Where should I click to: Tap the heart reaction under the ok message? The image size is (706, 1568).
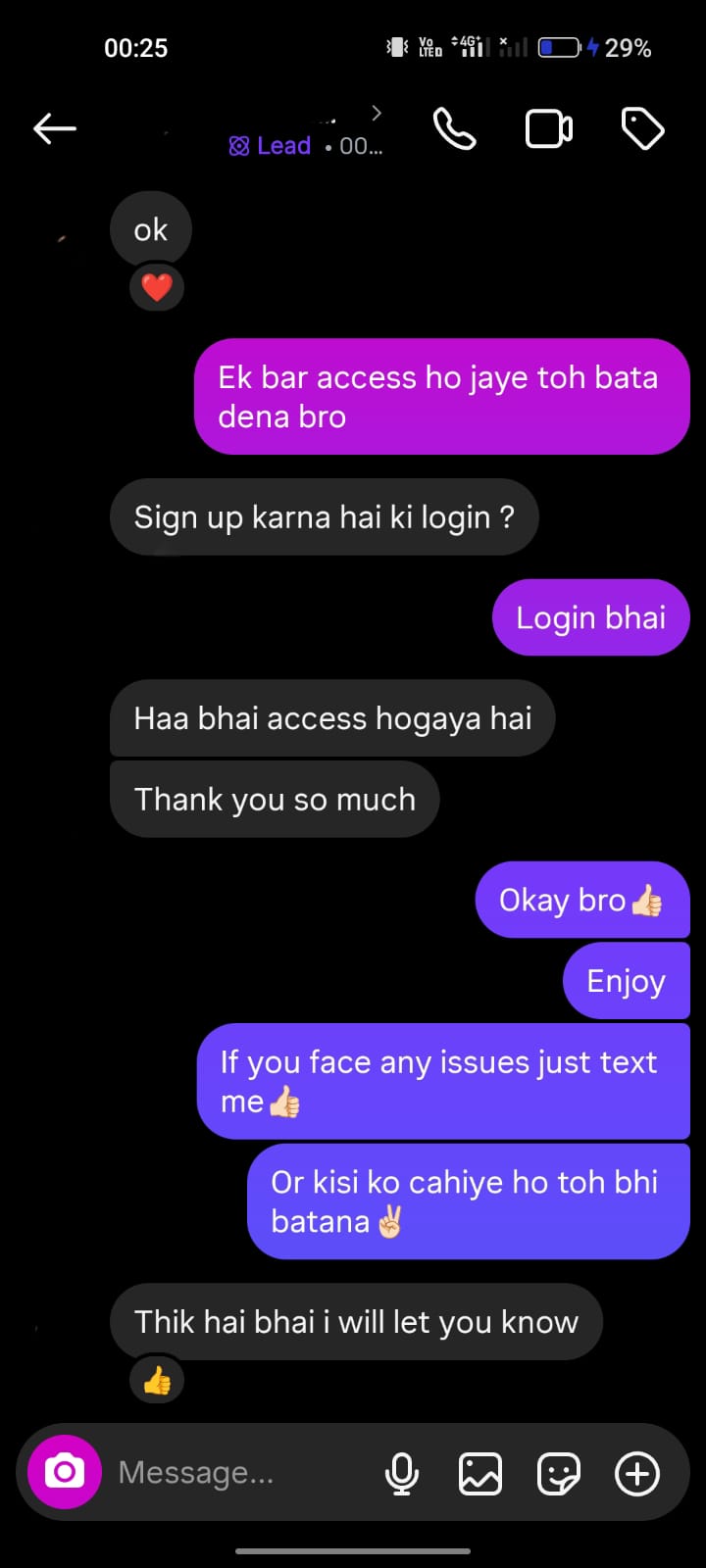pos(157,288)
